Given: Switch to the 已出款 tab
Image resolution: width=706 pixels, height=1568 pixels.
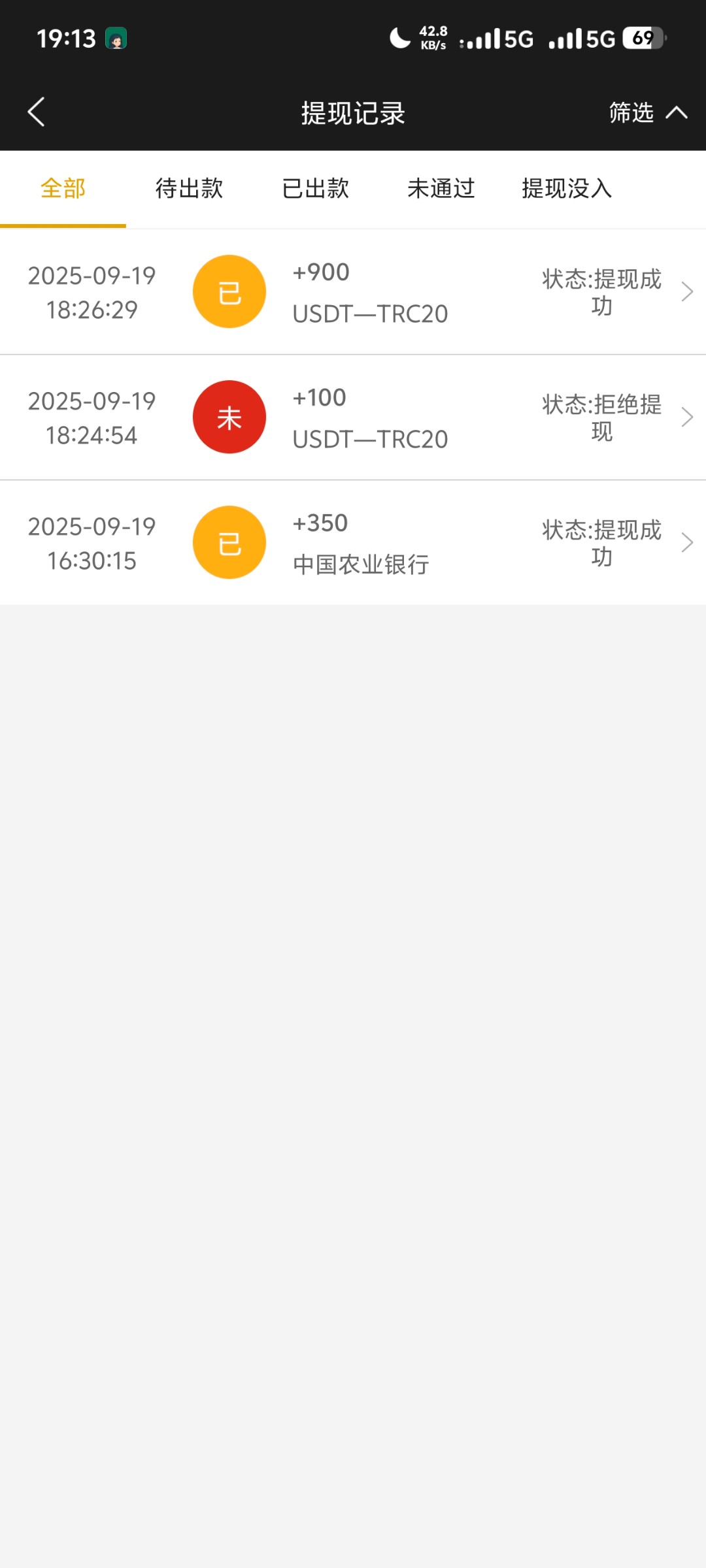Looking at the screenshot, I should tap(315, 189).
